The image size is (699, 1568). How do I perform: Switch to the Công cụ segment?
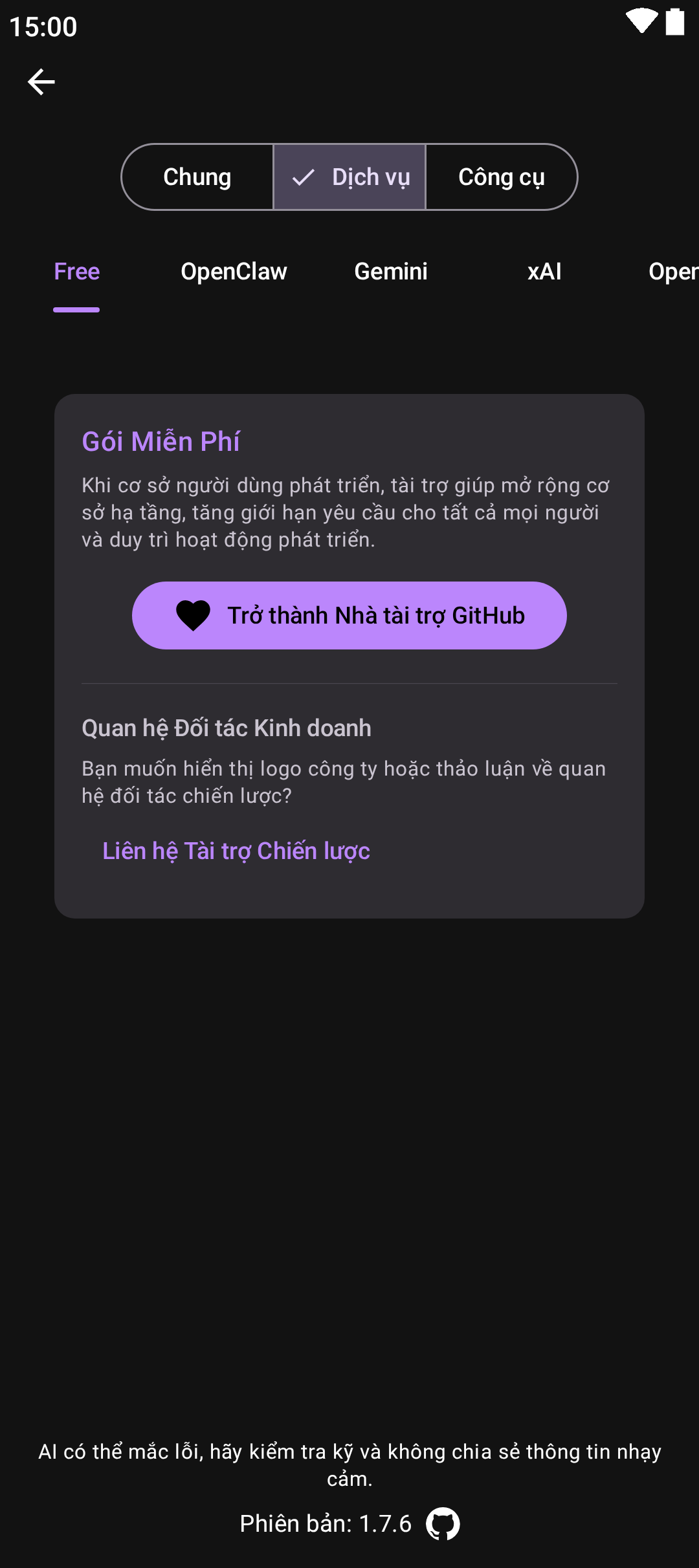501,177
